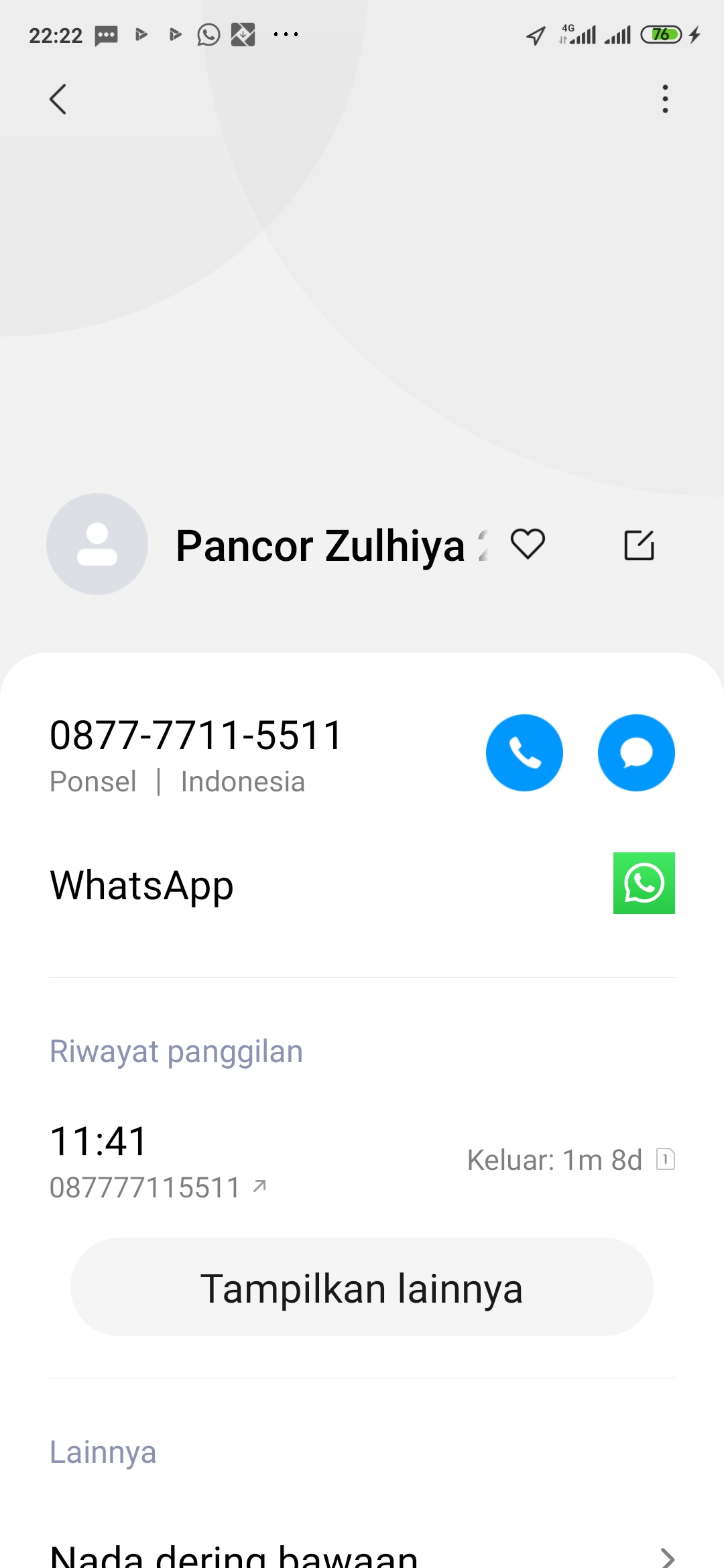Viewport: 724px width, 1568px height.
Task: Tap Tampilkan lainnya to show more calls
Action: click(362, 1287)
